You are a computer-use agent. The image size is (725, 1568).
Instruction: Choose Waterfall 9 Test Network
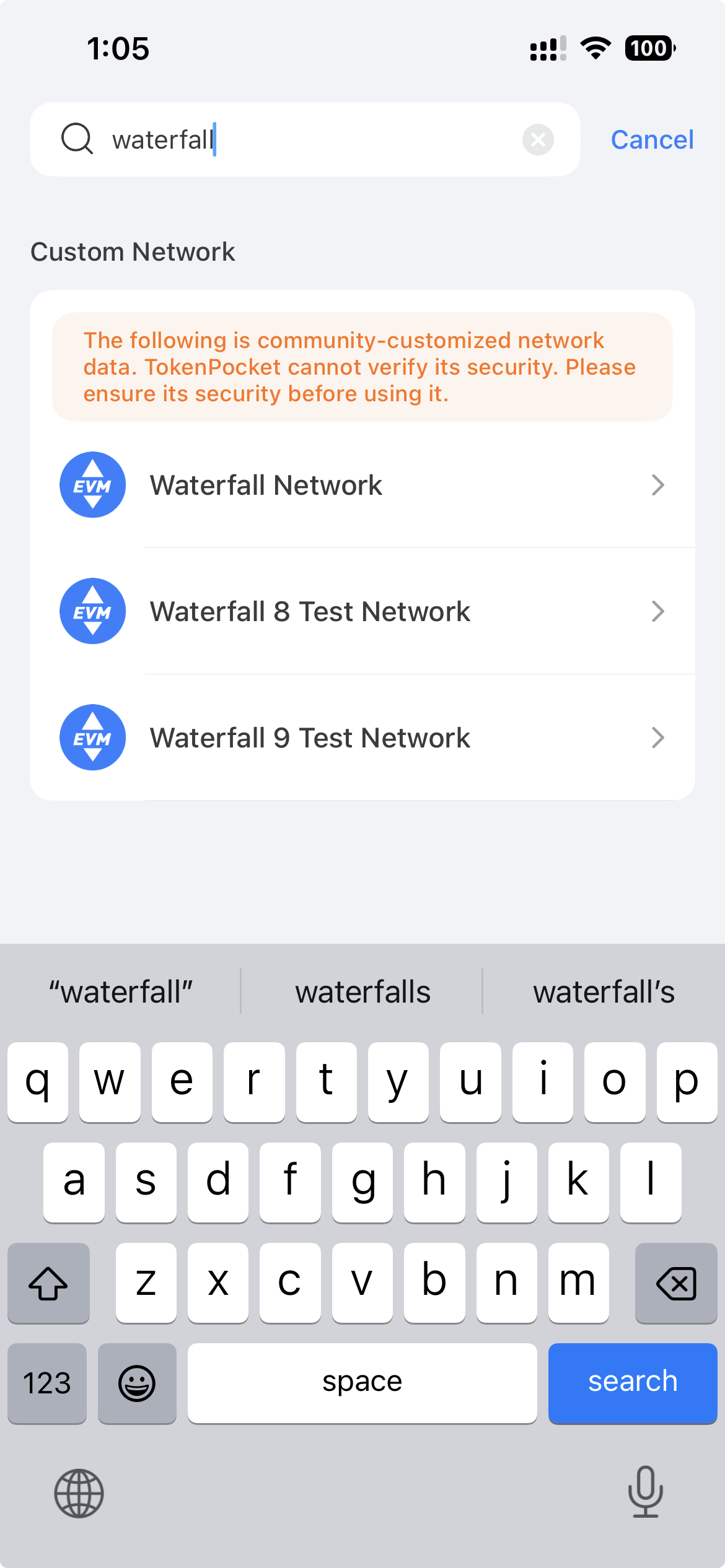click(x=362, y=738)
